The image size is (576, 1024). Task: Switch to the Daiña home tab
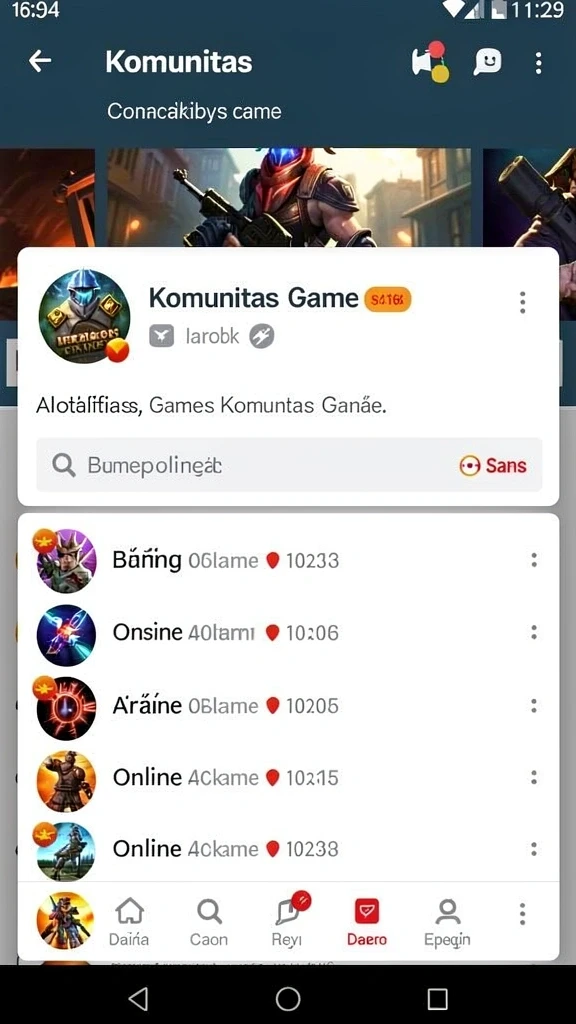[129, 921]
